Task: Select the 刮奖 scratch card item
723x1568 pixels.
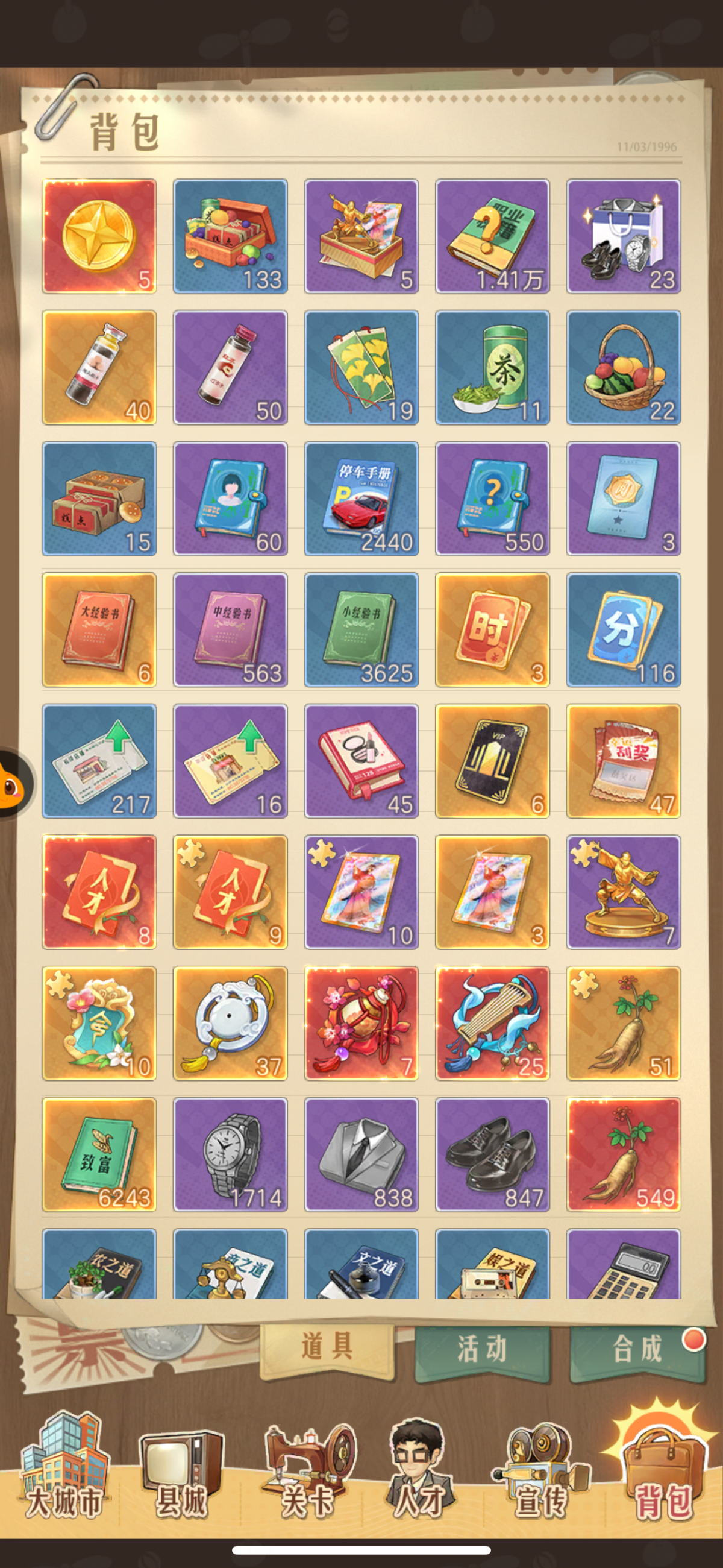Action: (623, 761)
